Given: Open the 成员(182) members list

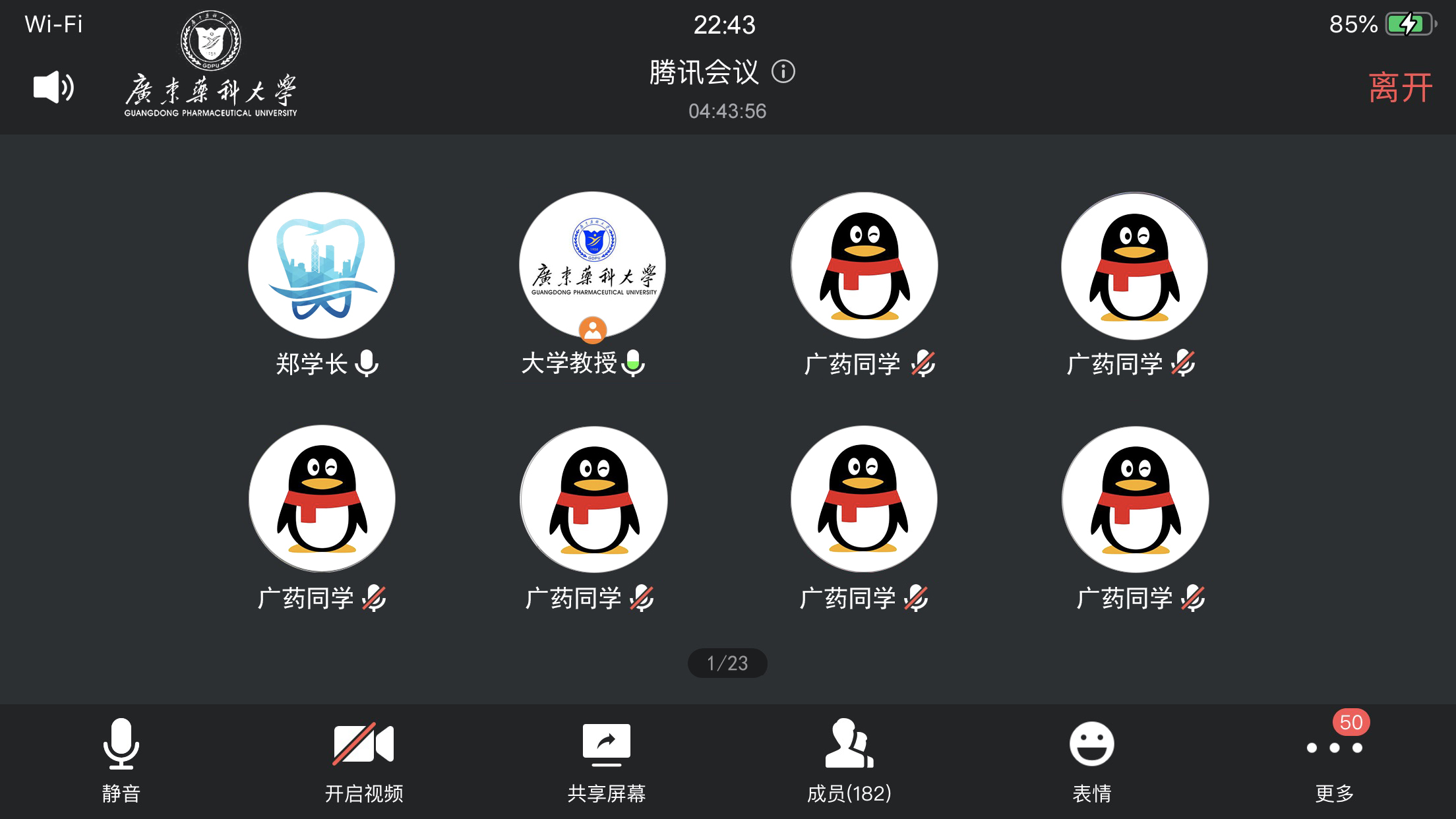Looking at the screenshot, I should (849, 760).
